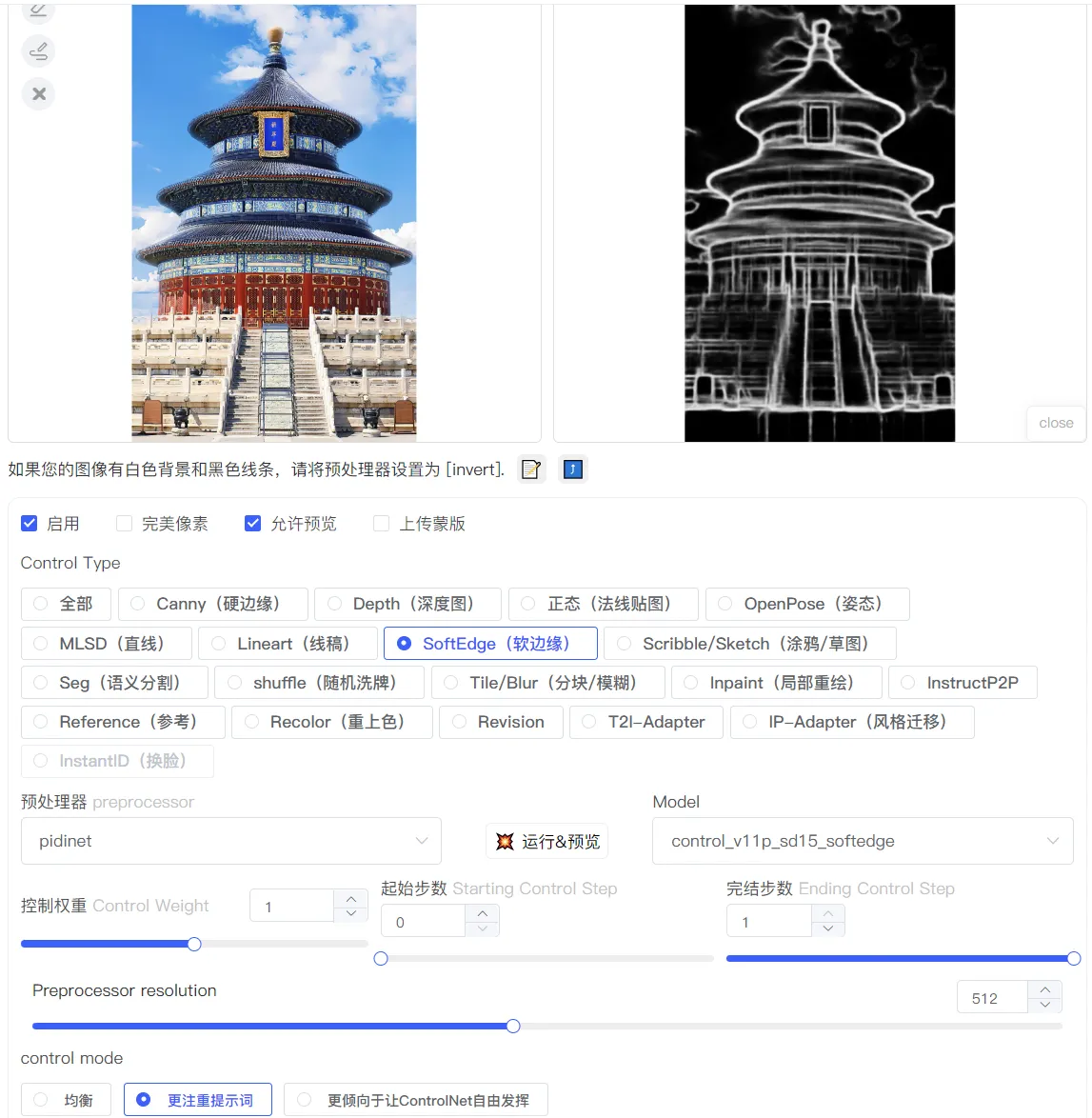Screen dimensions: 1092x1118
Task: Uncheck the 启用 (enable) checkbox
Action: tap(30, 524)
